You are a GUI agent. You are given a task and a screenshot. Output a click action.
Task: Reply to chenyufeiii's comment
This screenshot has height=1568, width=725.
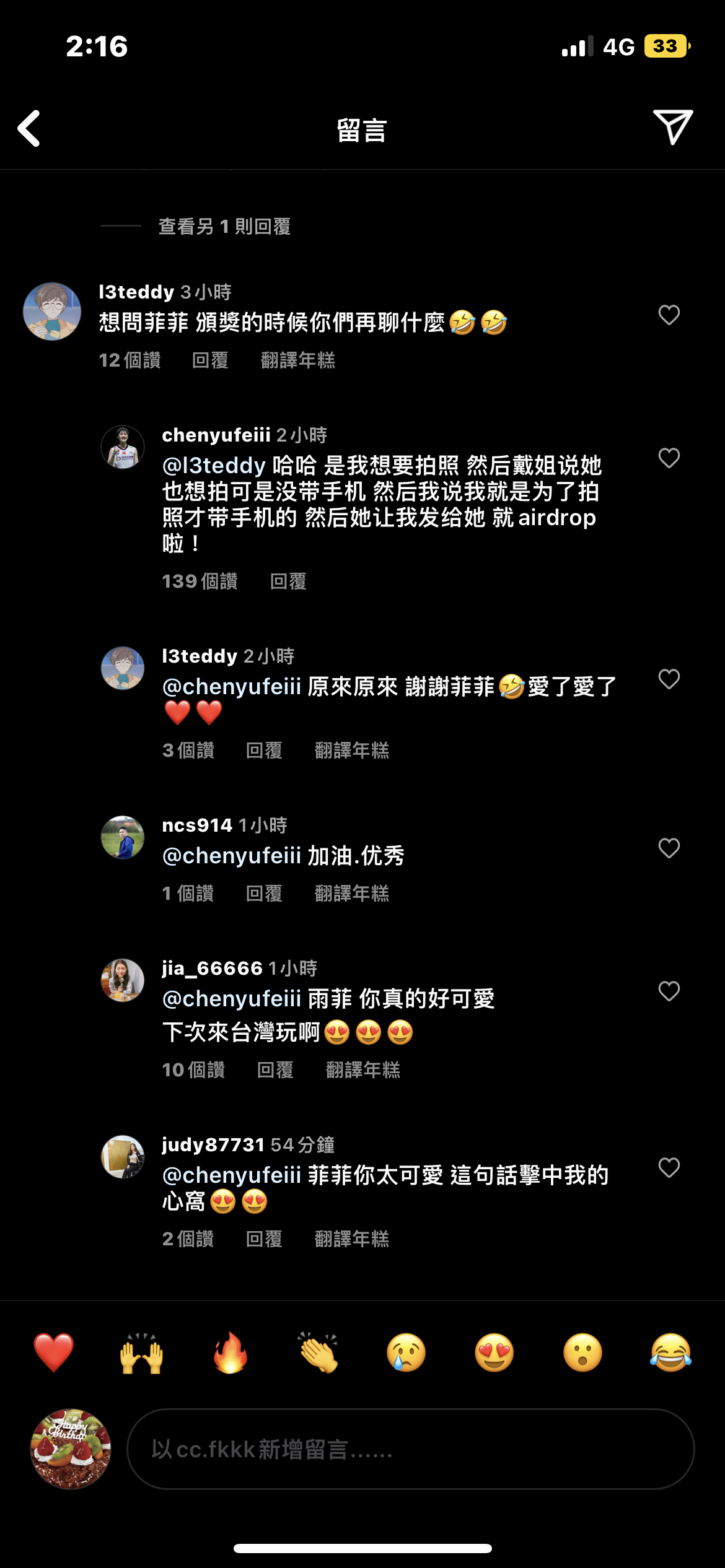click(288, 581)
